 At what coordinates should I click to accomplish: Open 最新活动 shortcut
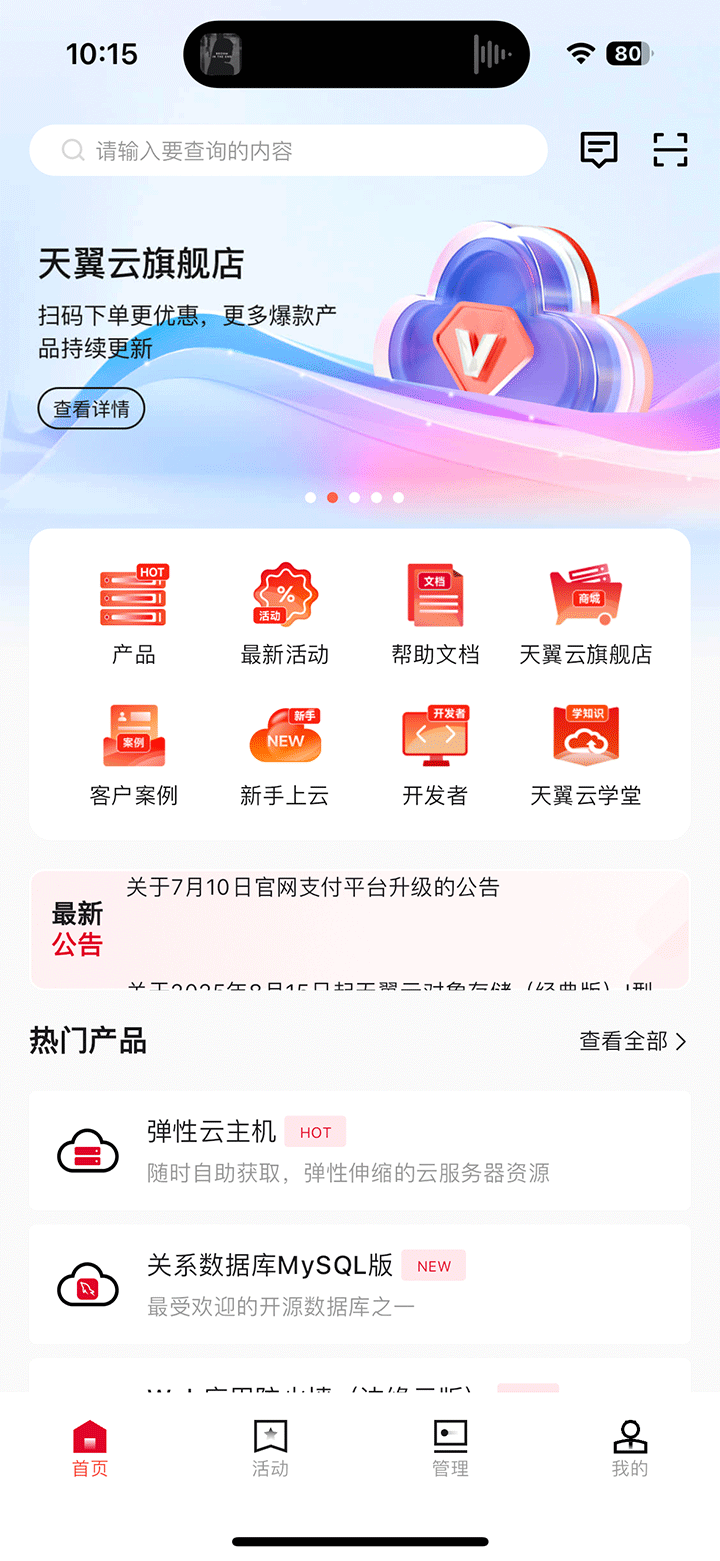(285, 614)
